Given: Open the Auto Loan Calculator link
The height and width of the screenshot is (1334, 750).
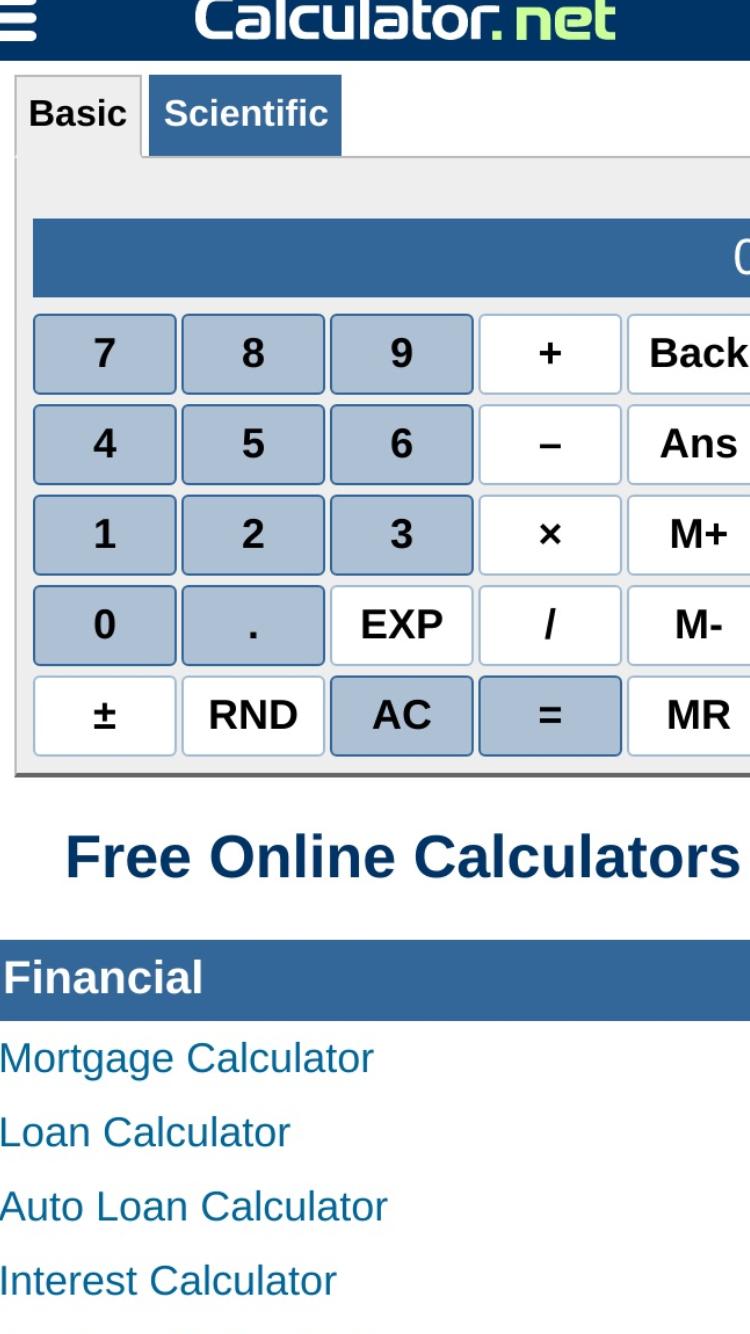Looking at the screenshot, I should click(x=193, y=1206).
